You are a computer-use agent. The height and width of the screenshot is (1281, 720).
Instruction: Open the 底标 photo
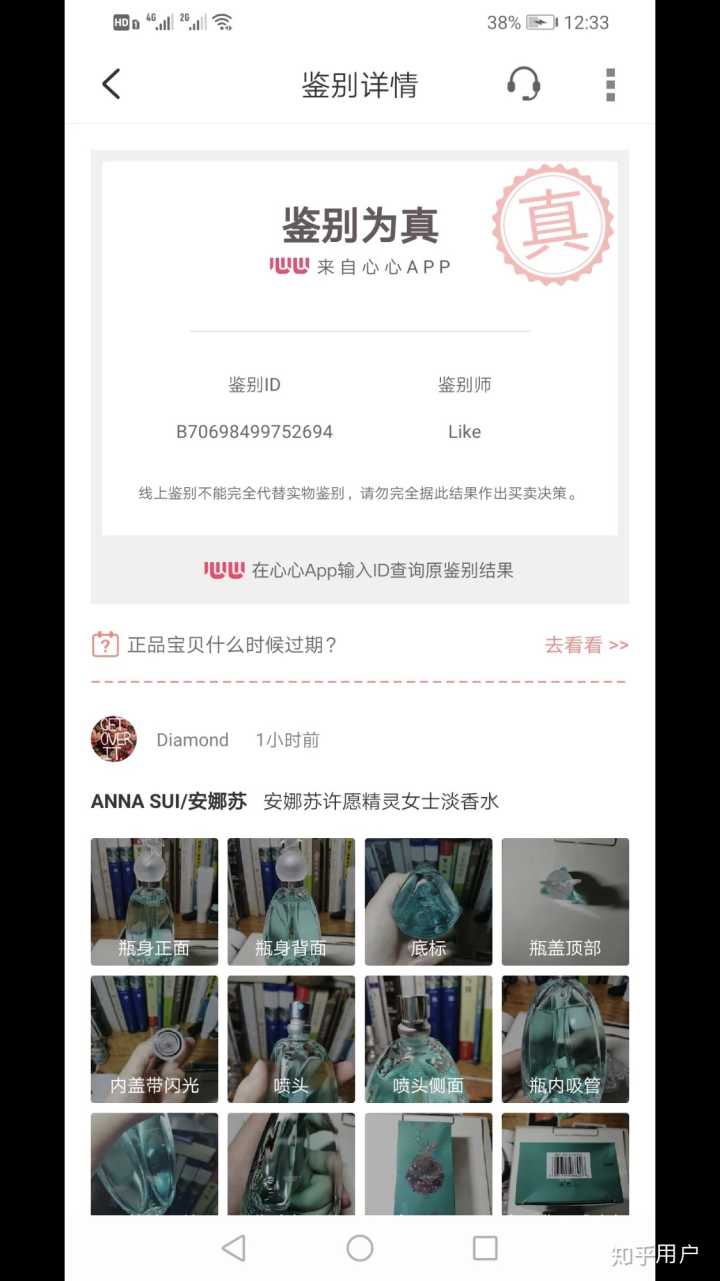(x=428, y=901)
